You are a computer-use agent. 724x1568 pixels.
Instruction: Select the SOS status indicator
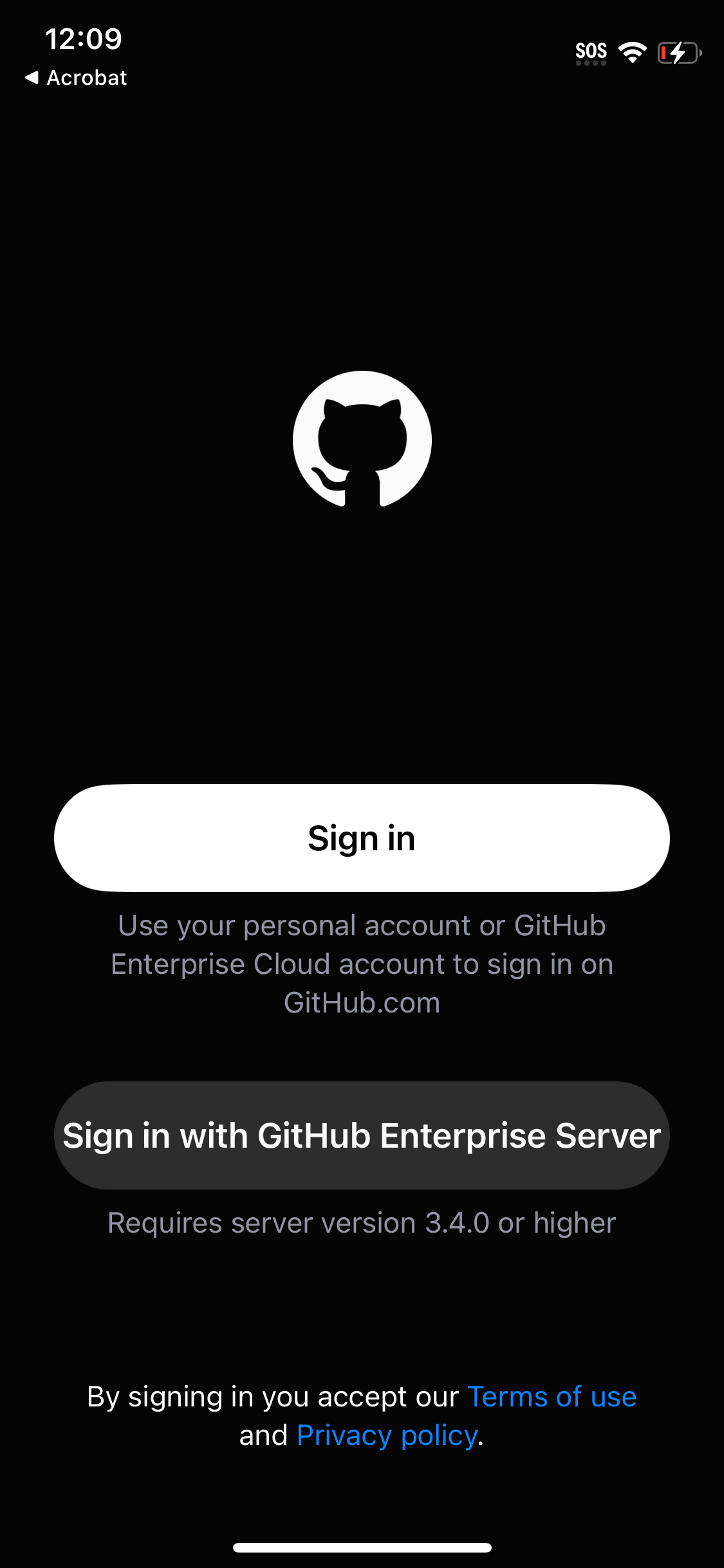click(591, 50)
